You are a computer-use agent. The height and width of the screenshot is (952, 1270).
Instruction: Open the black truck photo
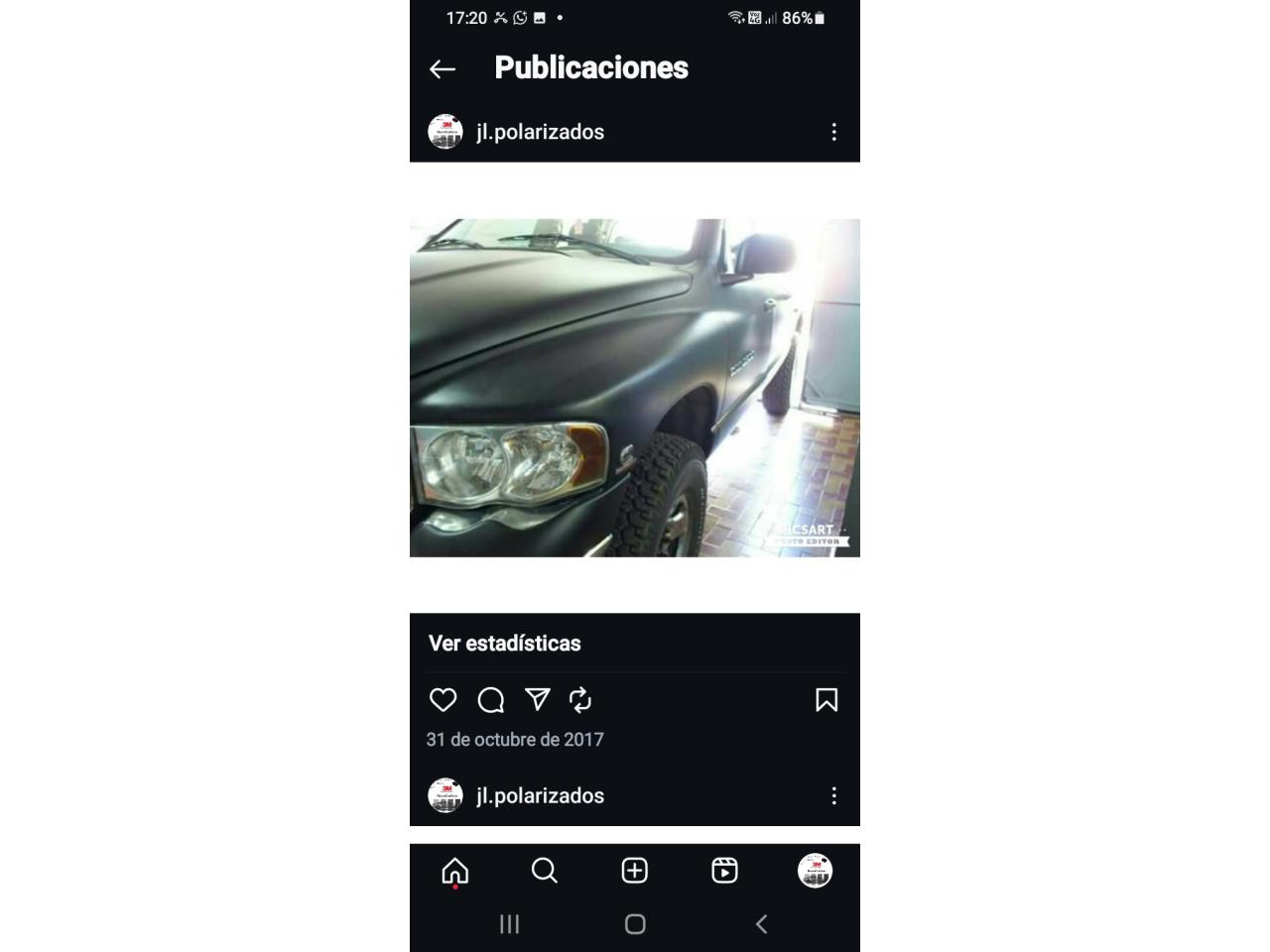point(635,388)
